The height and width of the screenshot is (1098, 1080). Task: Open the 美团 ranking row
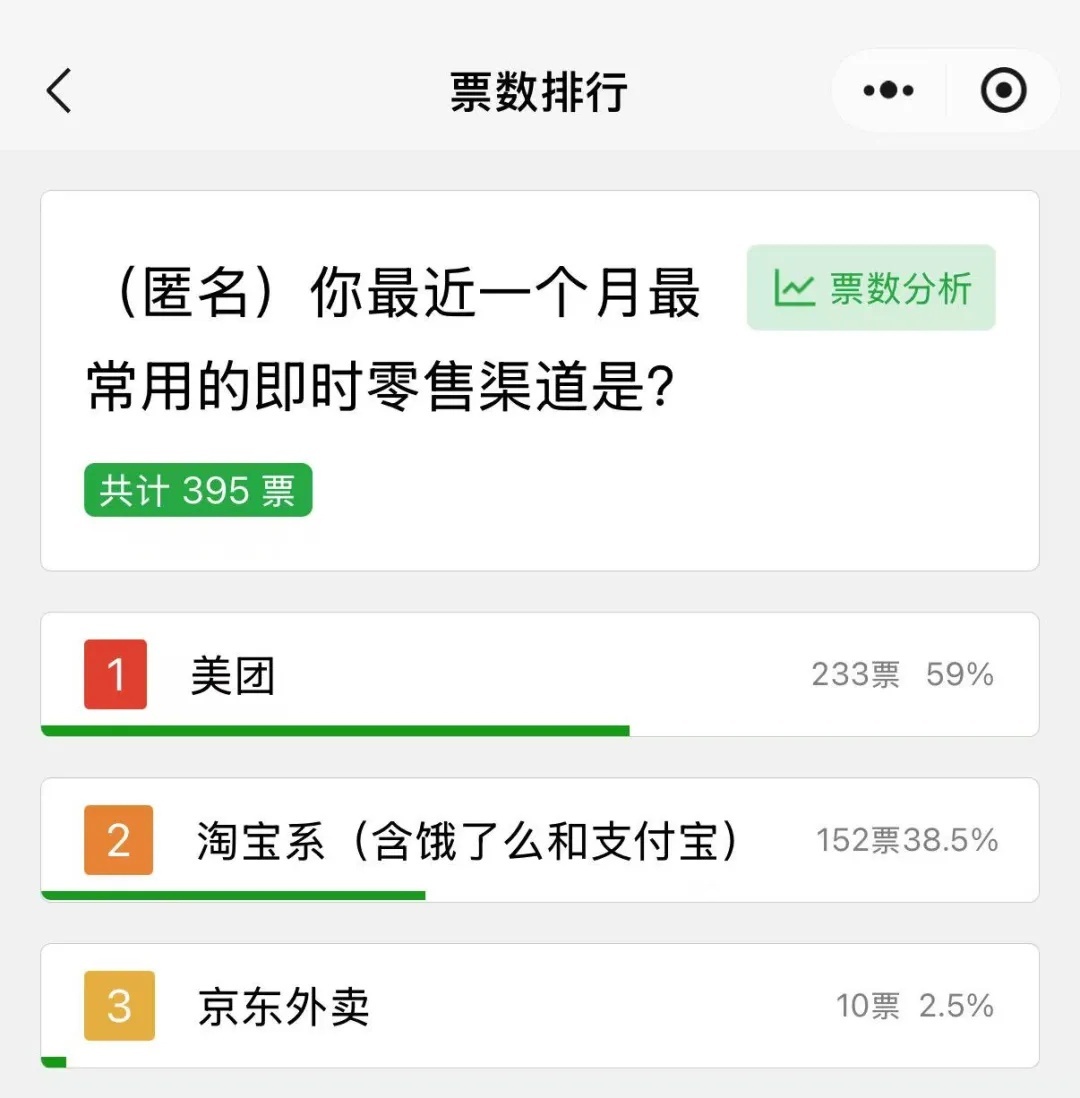point(539,675)
